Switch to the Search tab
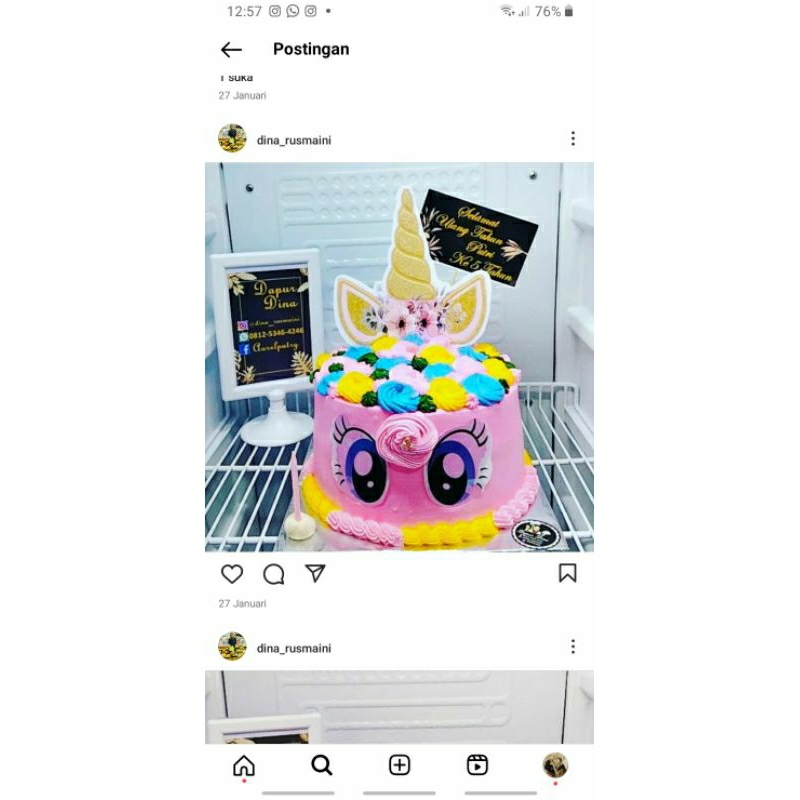Screen dimensions: 800x800 pyautogui.click(x=321, y=766)
